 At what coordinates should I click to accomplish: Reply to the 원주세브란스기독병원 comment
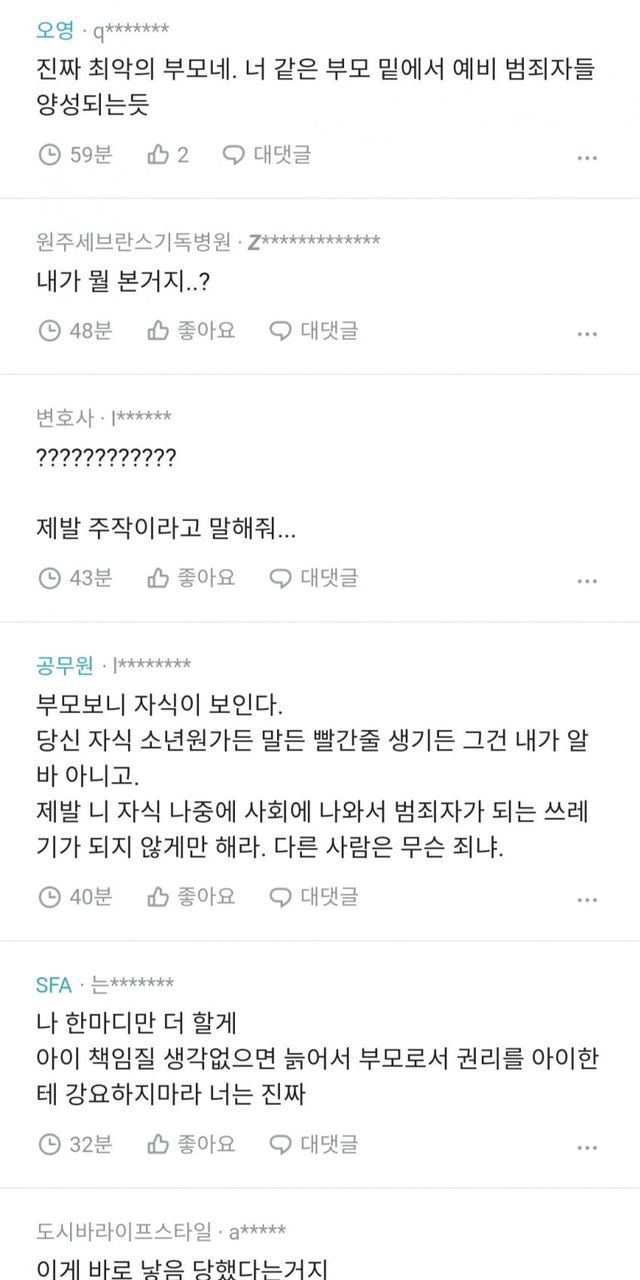pos(314,330)
